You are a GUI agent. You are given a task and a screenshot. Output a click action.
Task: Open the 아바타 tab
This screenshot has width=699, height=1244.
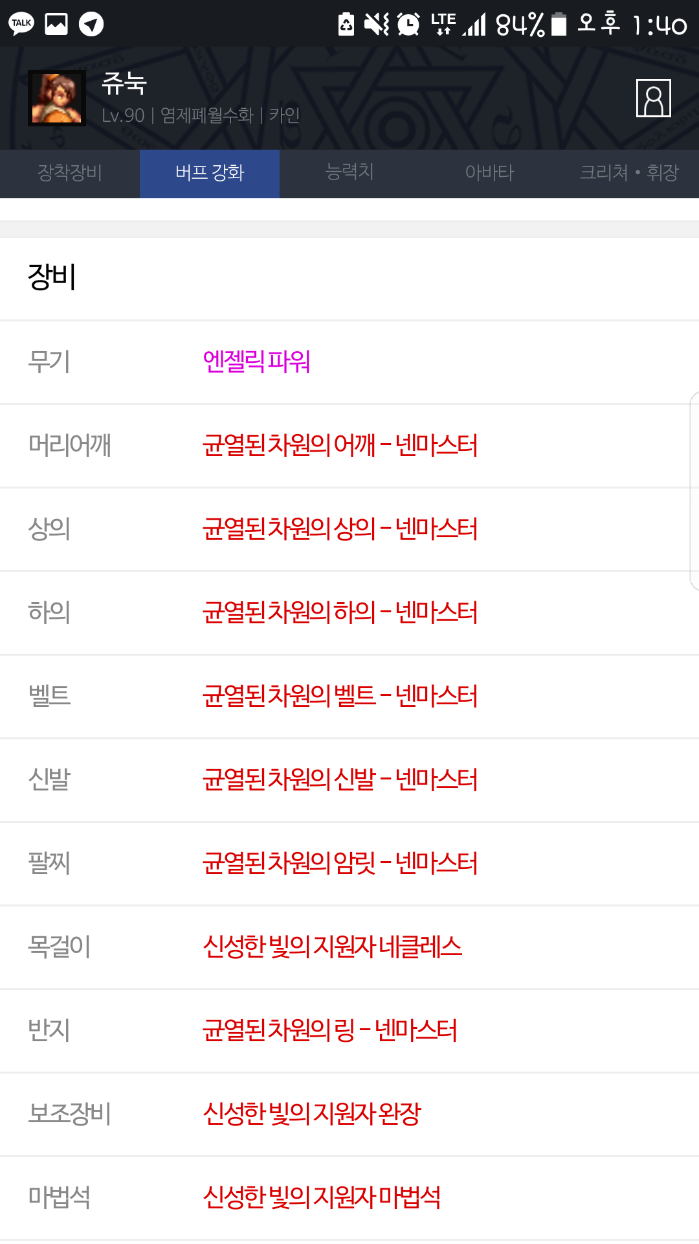tap(489, 173)
